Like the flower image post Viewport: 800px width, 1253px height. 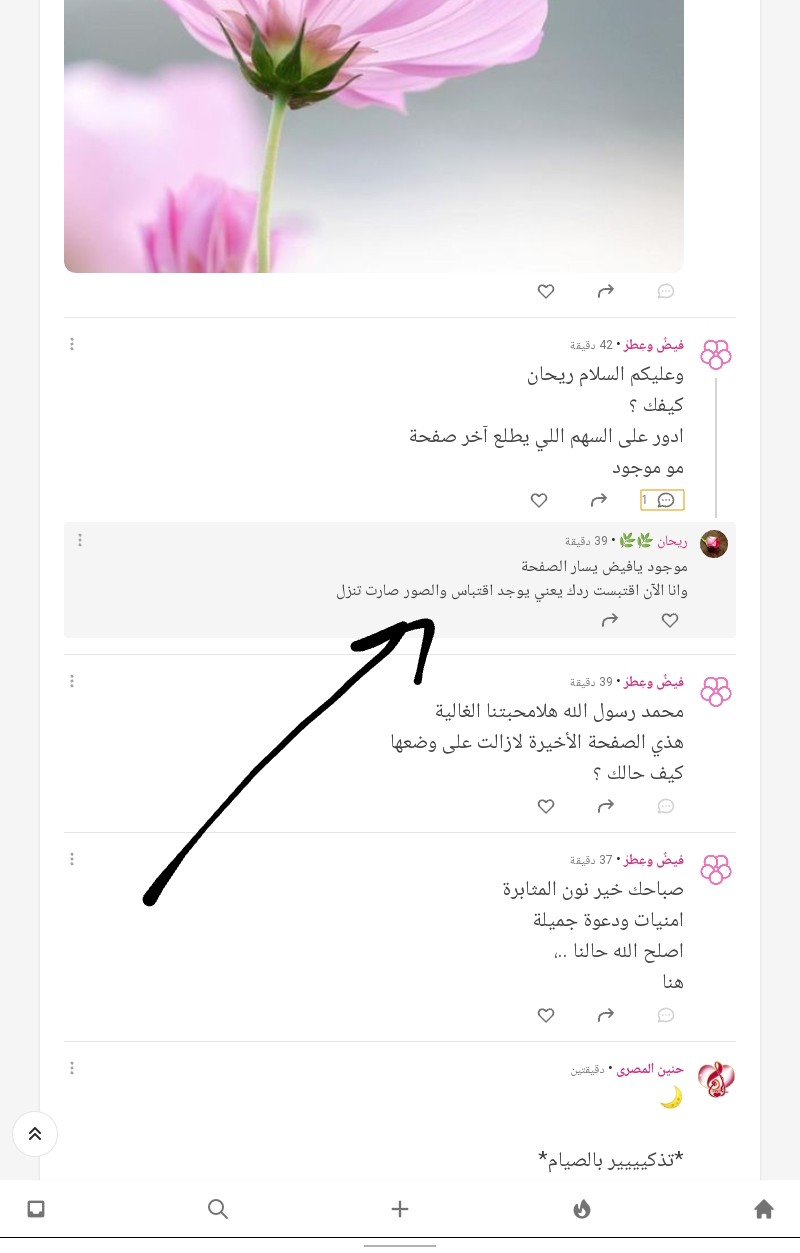point(546,292)
